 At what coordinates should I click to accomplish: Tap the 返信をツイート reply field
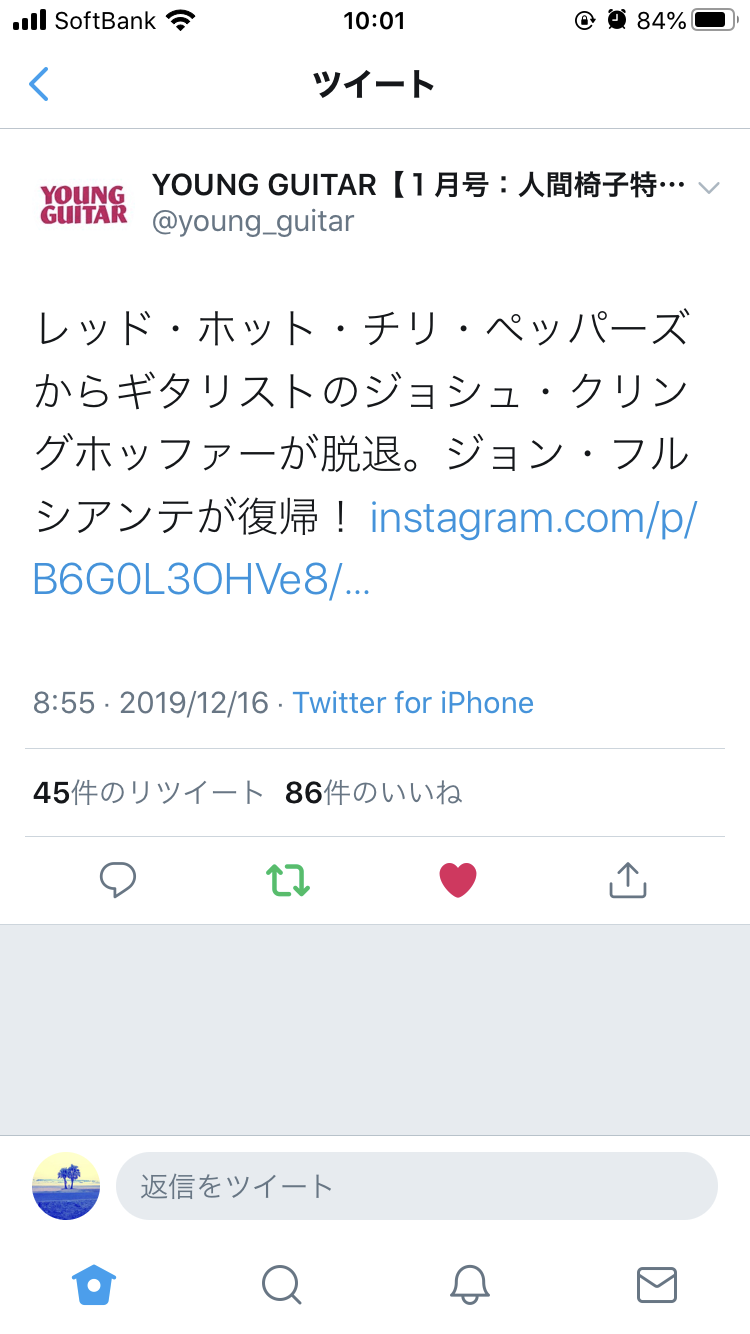[x=417, y=1186]
